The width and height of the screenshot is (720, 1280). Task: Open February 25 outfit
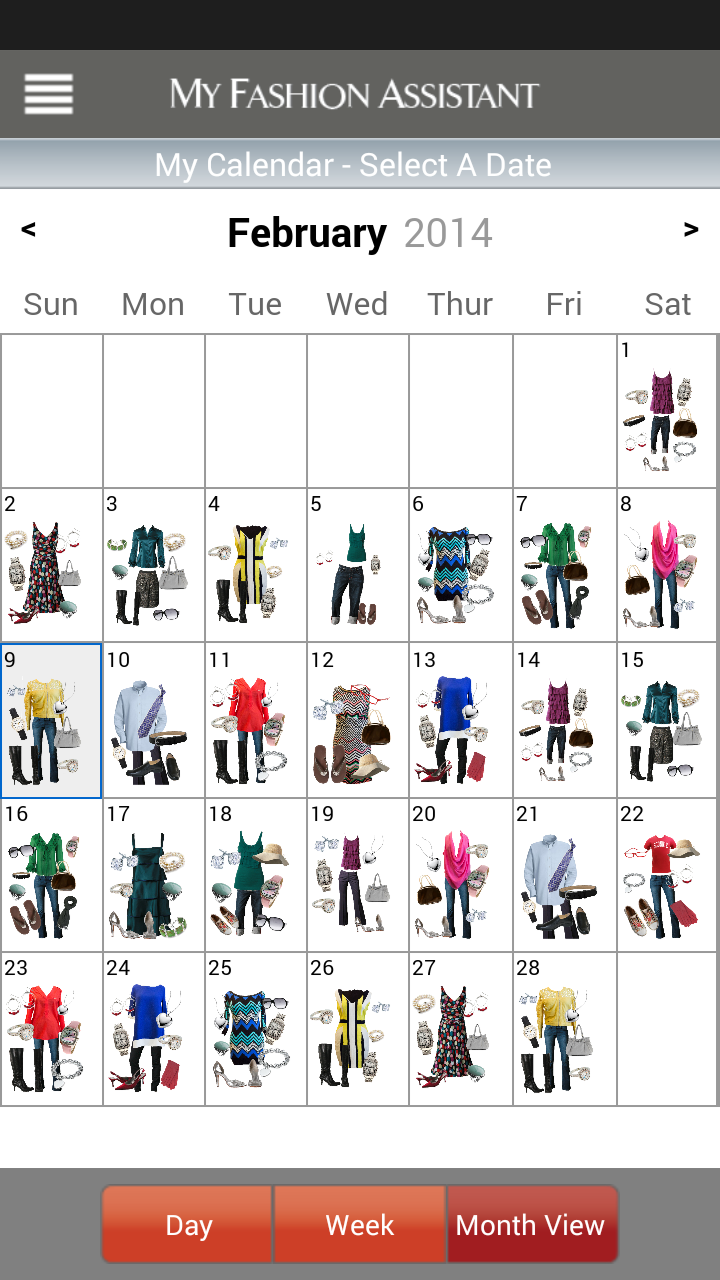coord(256,1029)
